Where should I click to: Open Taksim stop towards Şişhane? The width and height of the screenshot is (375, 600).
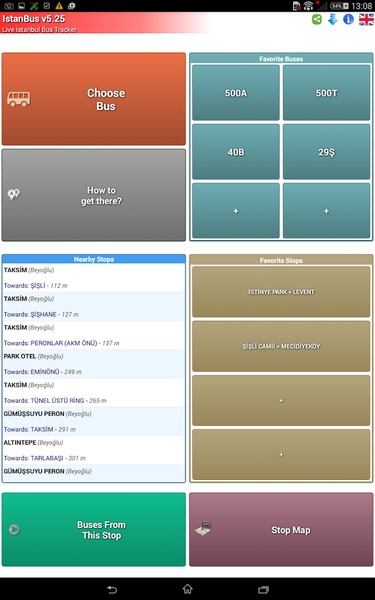click(94, 307)
